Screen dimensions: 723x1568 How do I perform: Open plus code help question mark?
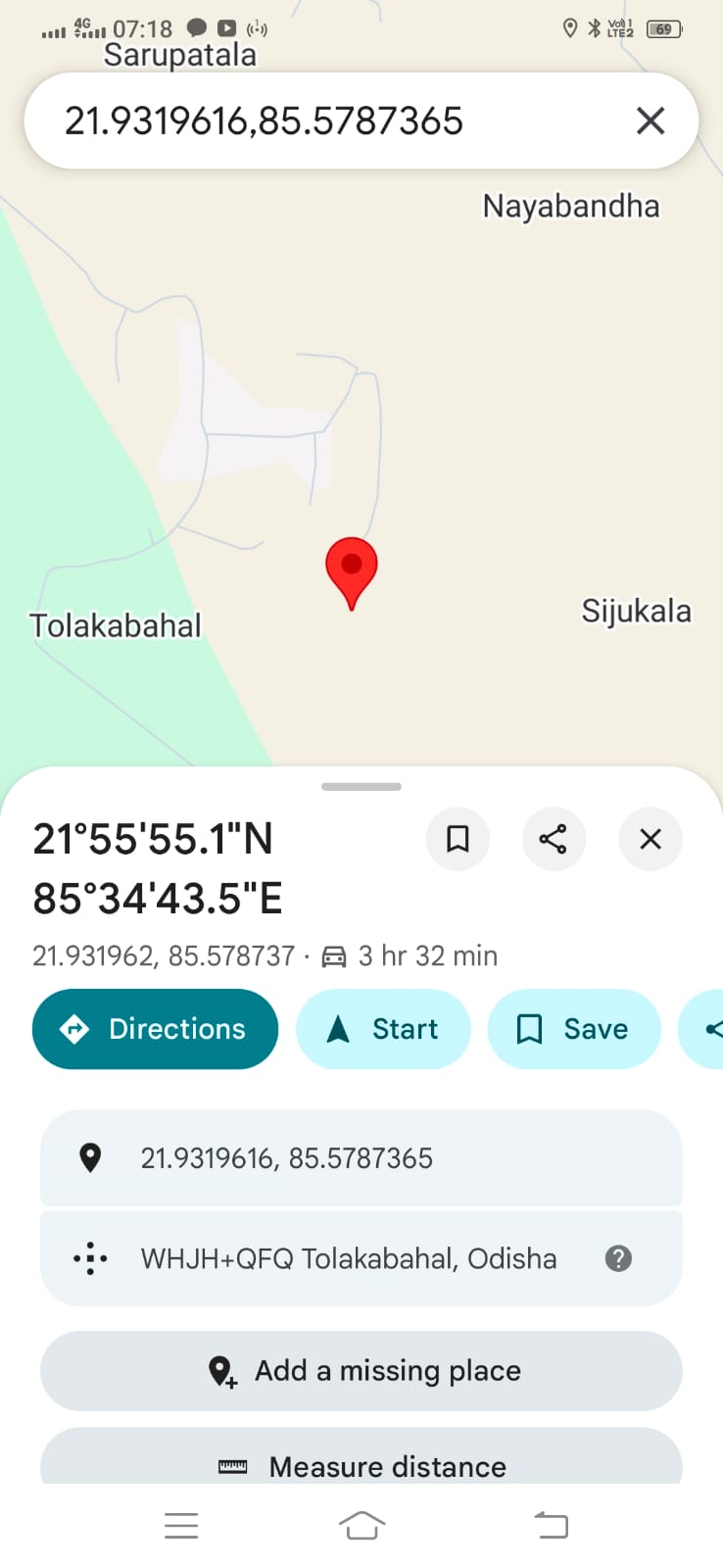point(618,1258)
